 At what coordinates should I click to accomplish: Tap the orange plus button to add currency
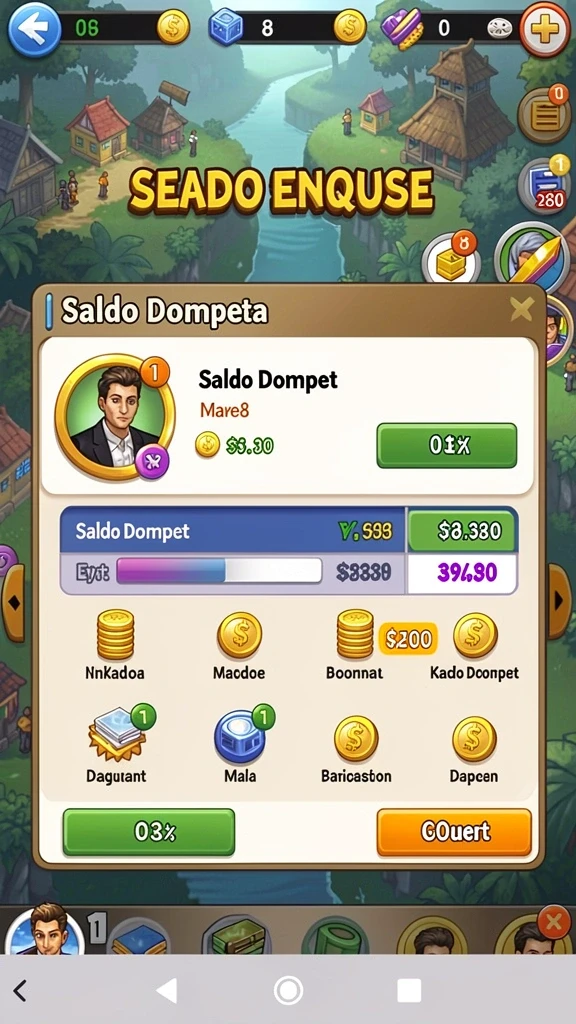click(x=544, y=29)
